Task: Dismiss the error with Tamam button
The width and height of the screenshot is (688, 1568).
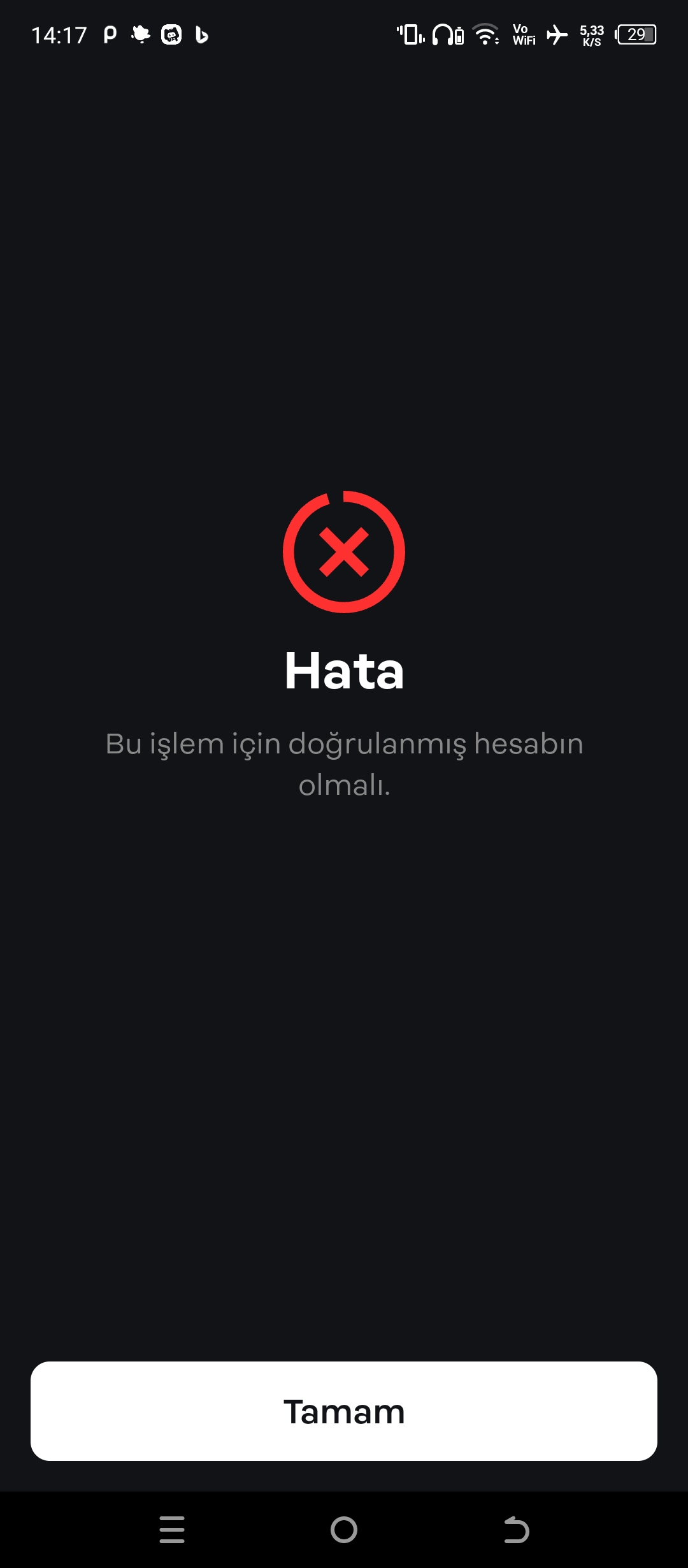Action: tap(344, 1411)
